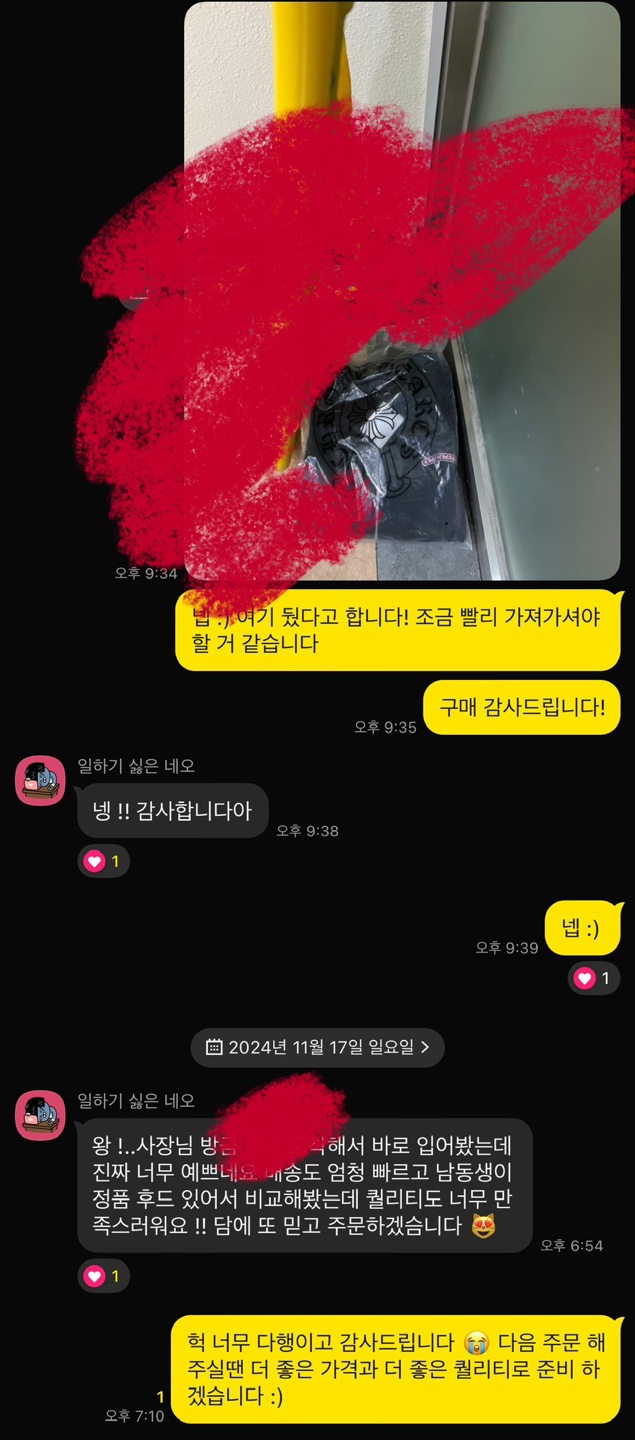Tap heart reaction under 넵 :) message

594,978
